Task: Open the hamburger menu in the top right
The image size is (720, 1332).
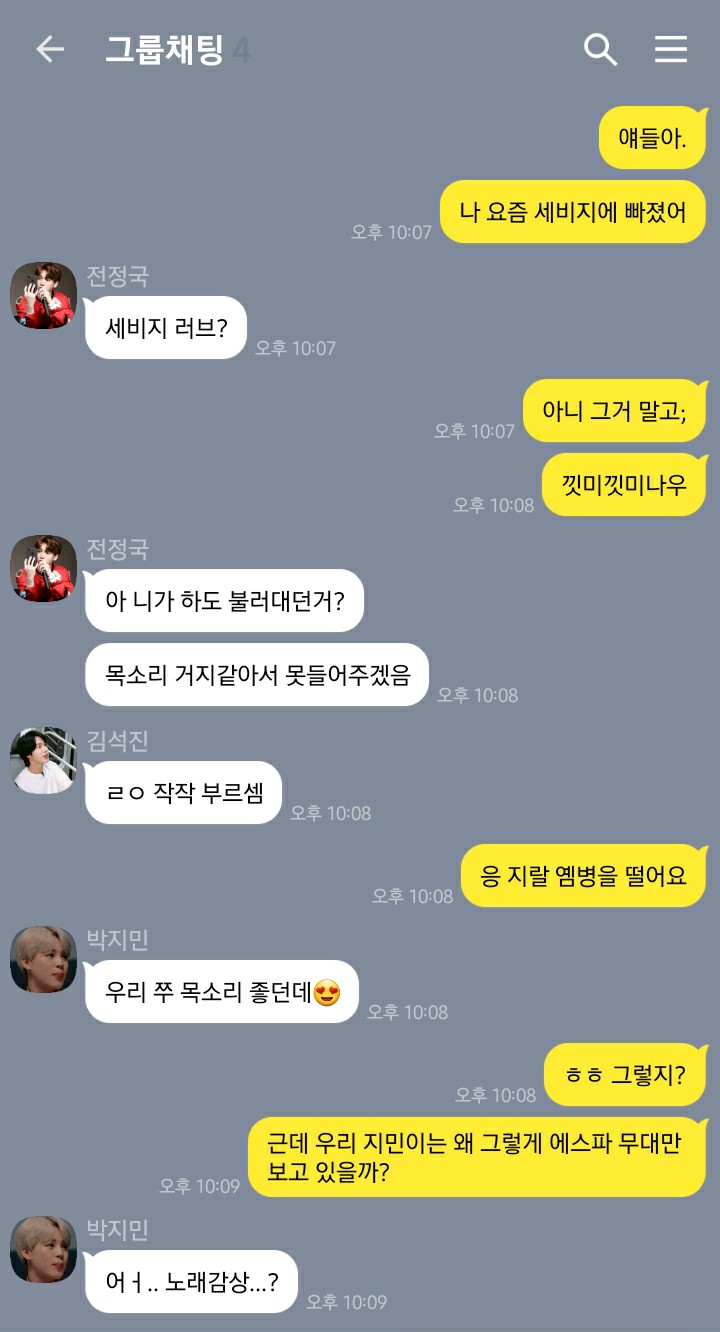Action: [670, 50]
